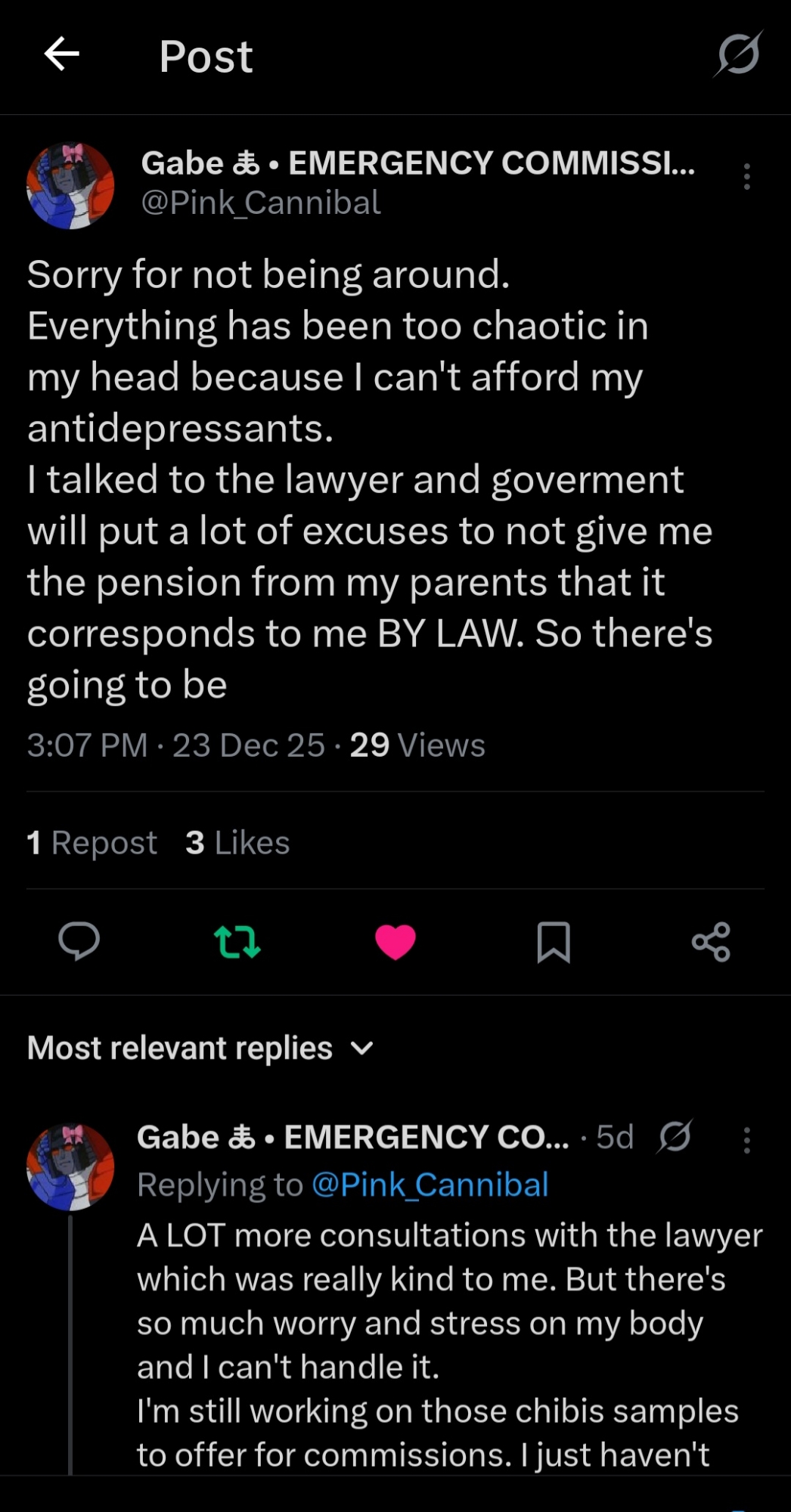Undo repost of this post
The height and width of the screenshot is (1512, 791).
tap(237, 941)
